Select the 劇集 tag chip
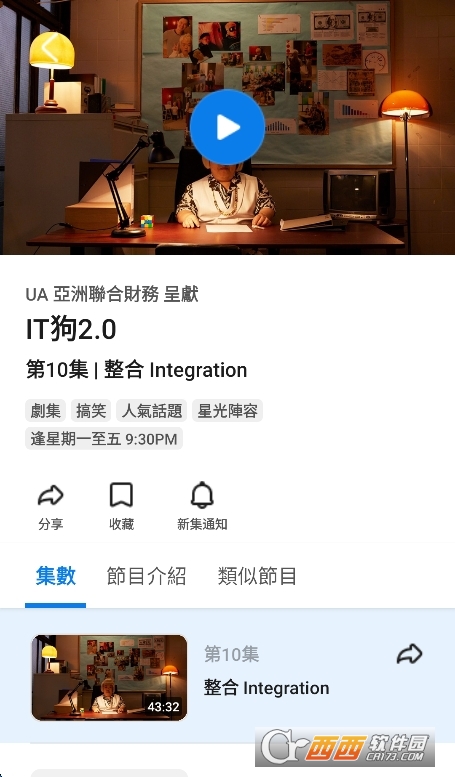The image size is (455, 777). click(x=45, y=410)
